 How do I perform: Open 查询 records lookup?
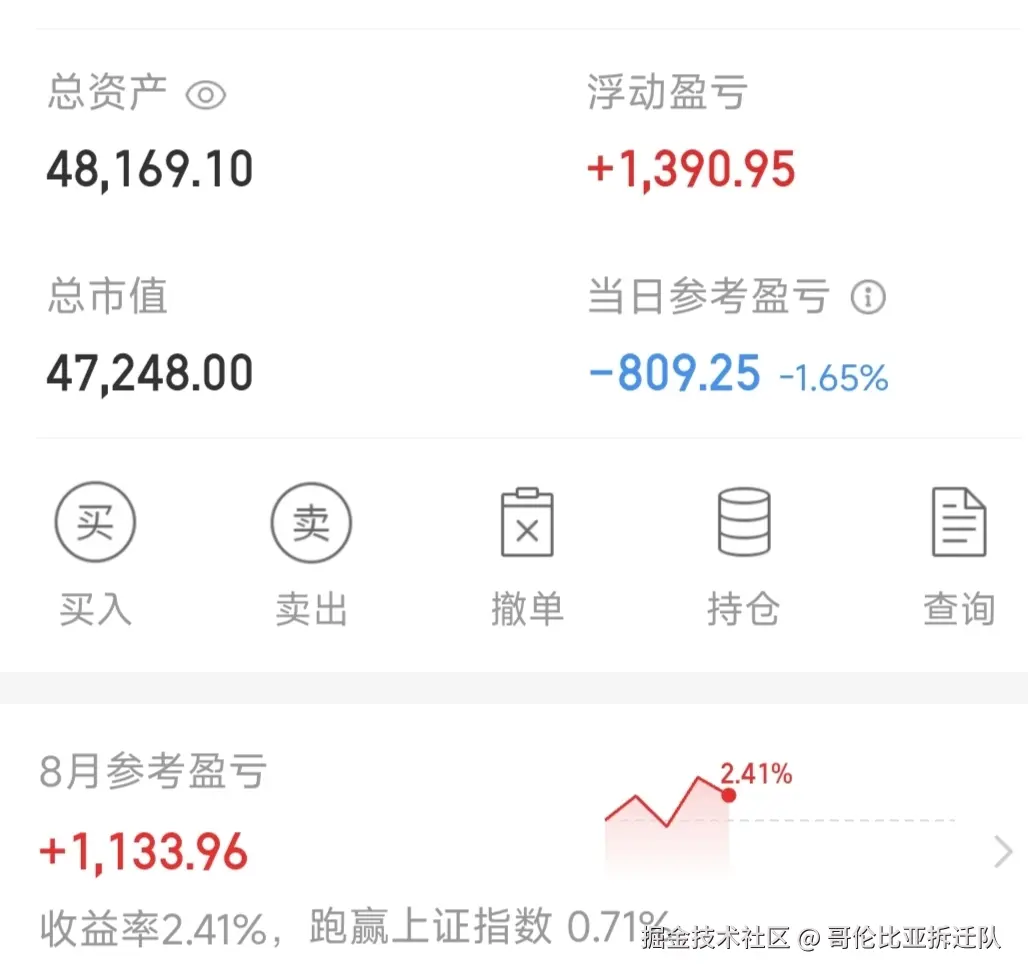958,553
